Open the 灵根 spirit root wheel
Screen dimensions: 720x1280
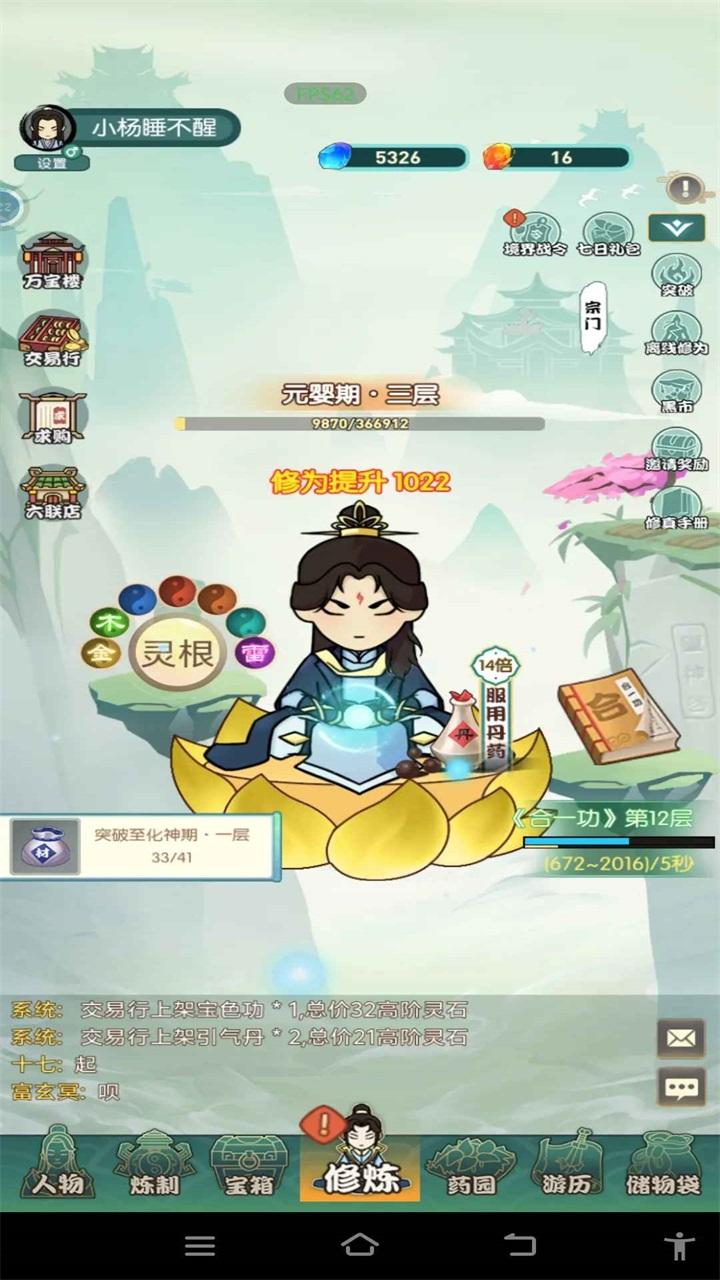pyautogui.click(x=177, y=654)
